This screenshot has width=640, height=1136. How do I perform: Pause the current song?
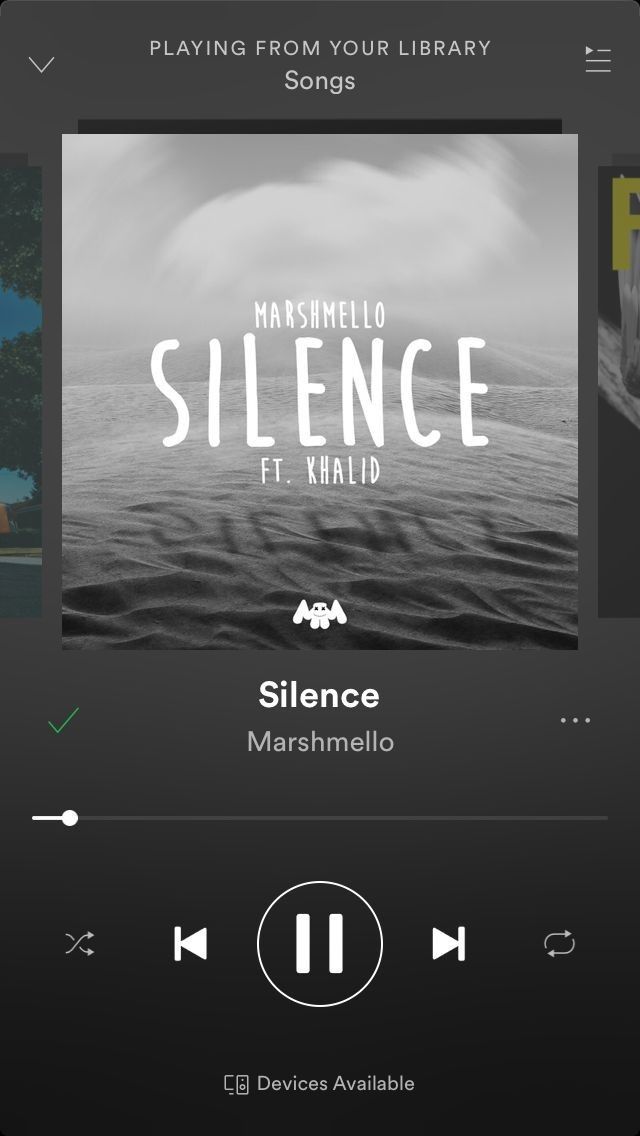[x=320, y=943]
